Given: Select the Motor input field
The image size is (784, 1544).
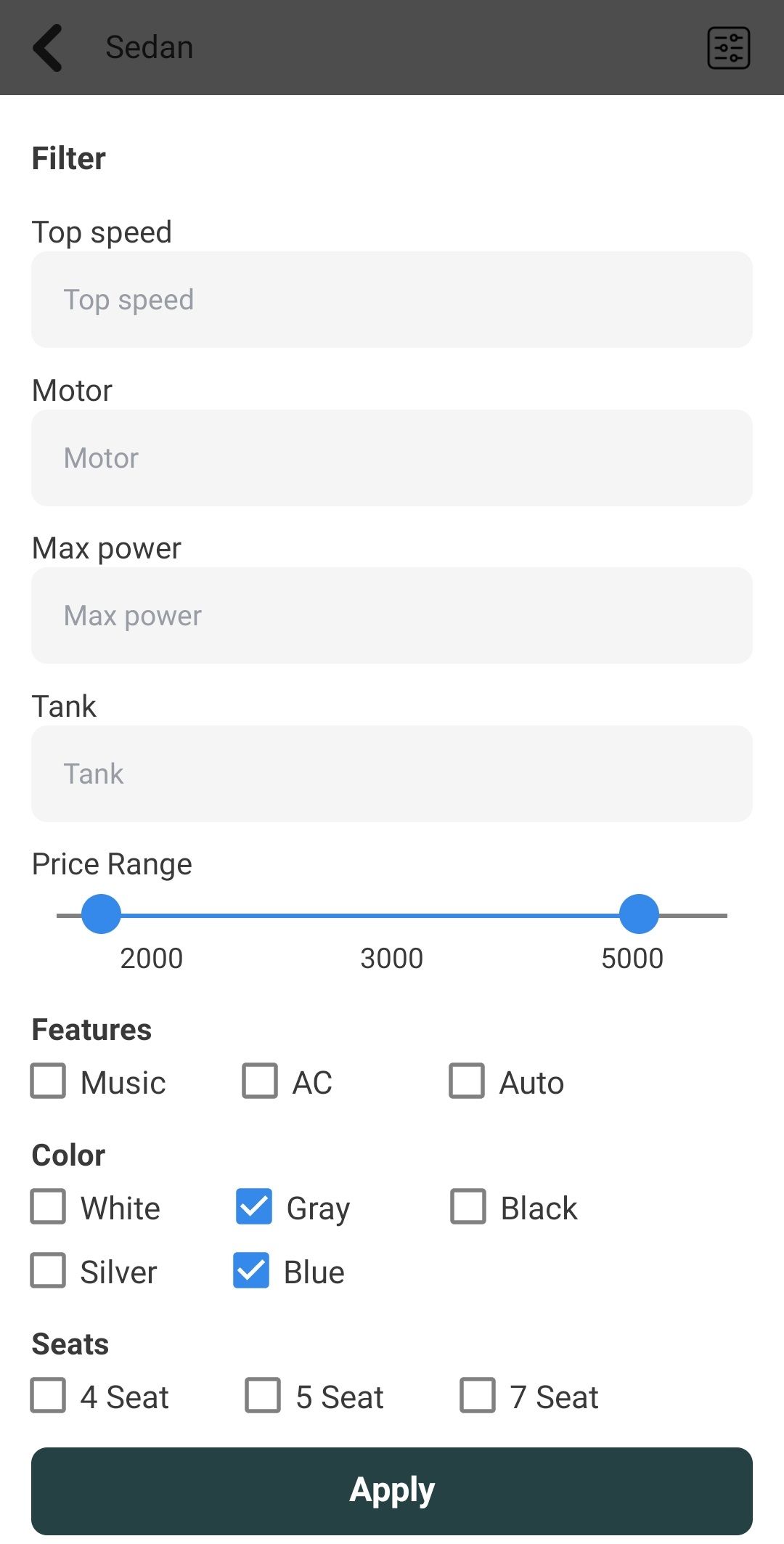Looking at the screenshot, I should [392, 458].
